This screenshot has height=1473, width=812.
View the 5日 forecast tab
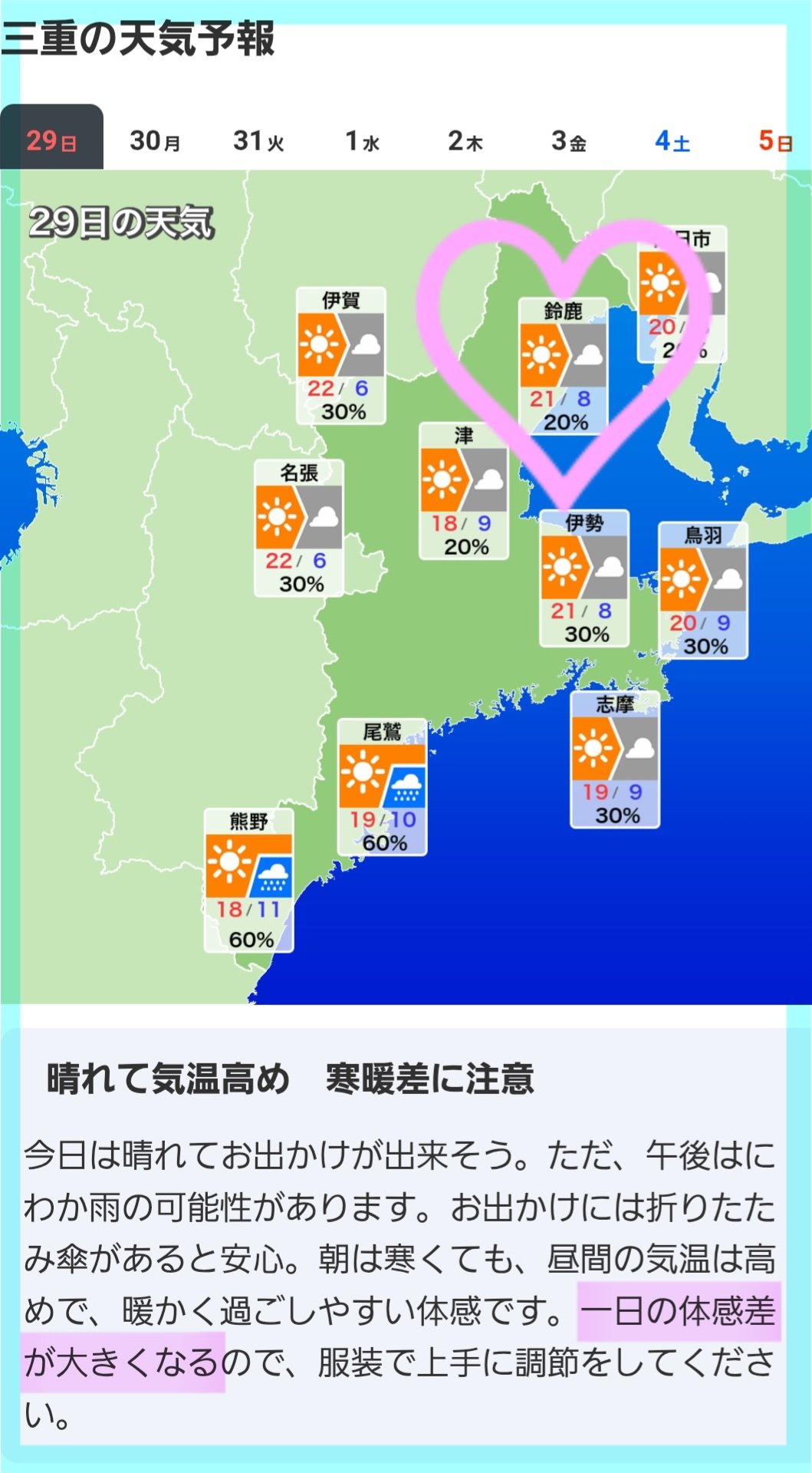coord(774,140)
